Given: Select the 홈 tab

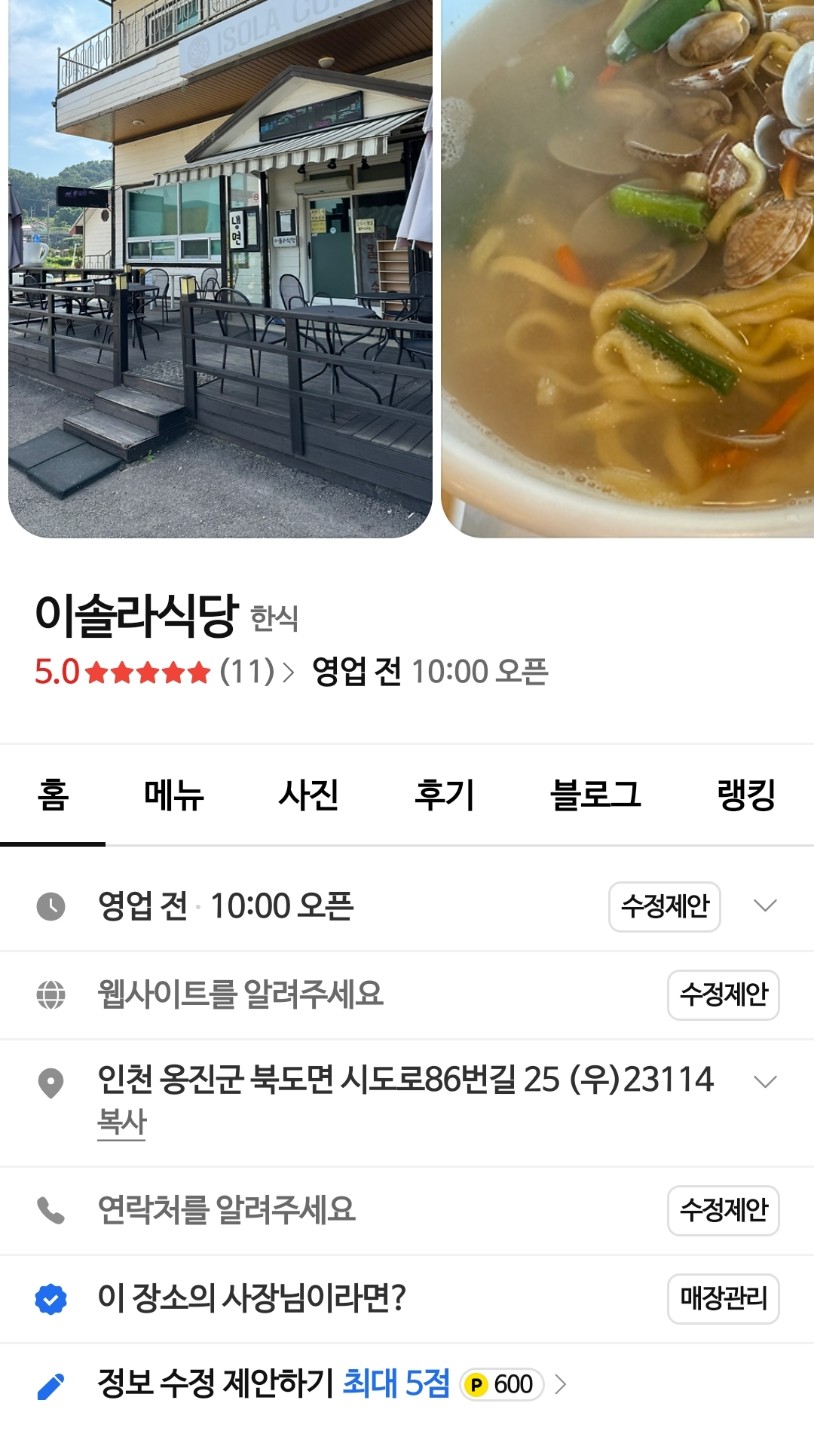Looking at the screenshot, I should [x=52, y=795].
